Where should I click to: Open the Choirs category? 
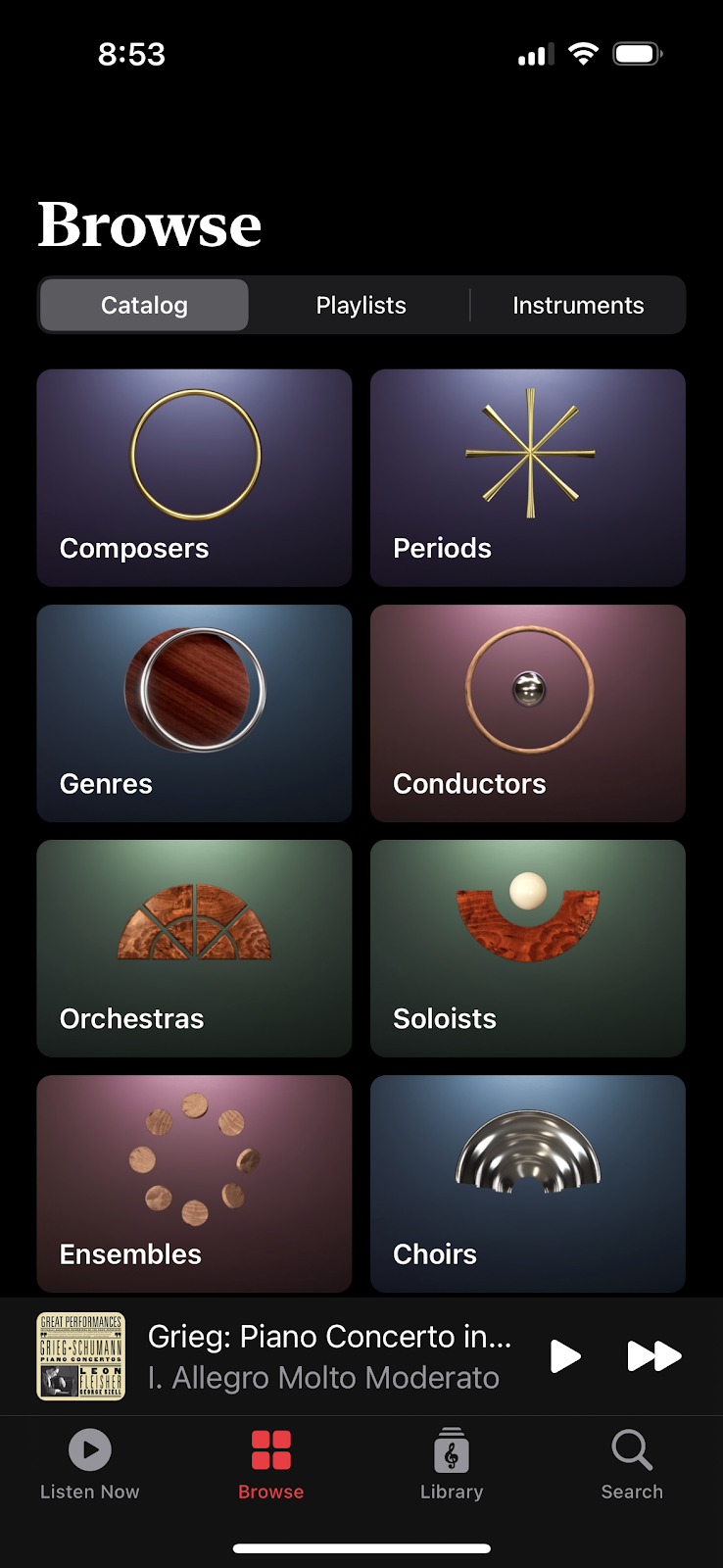(527, 1183)
